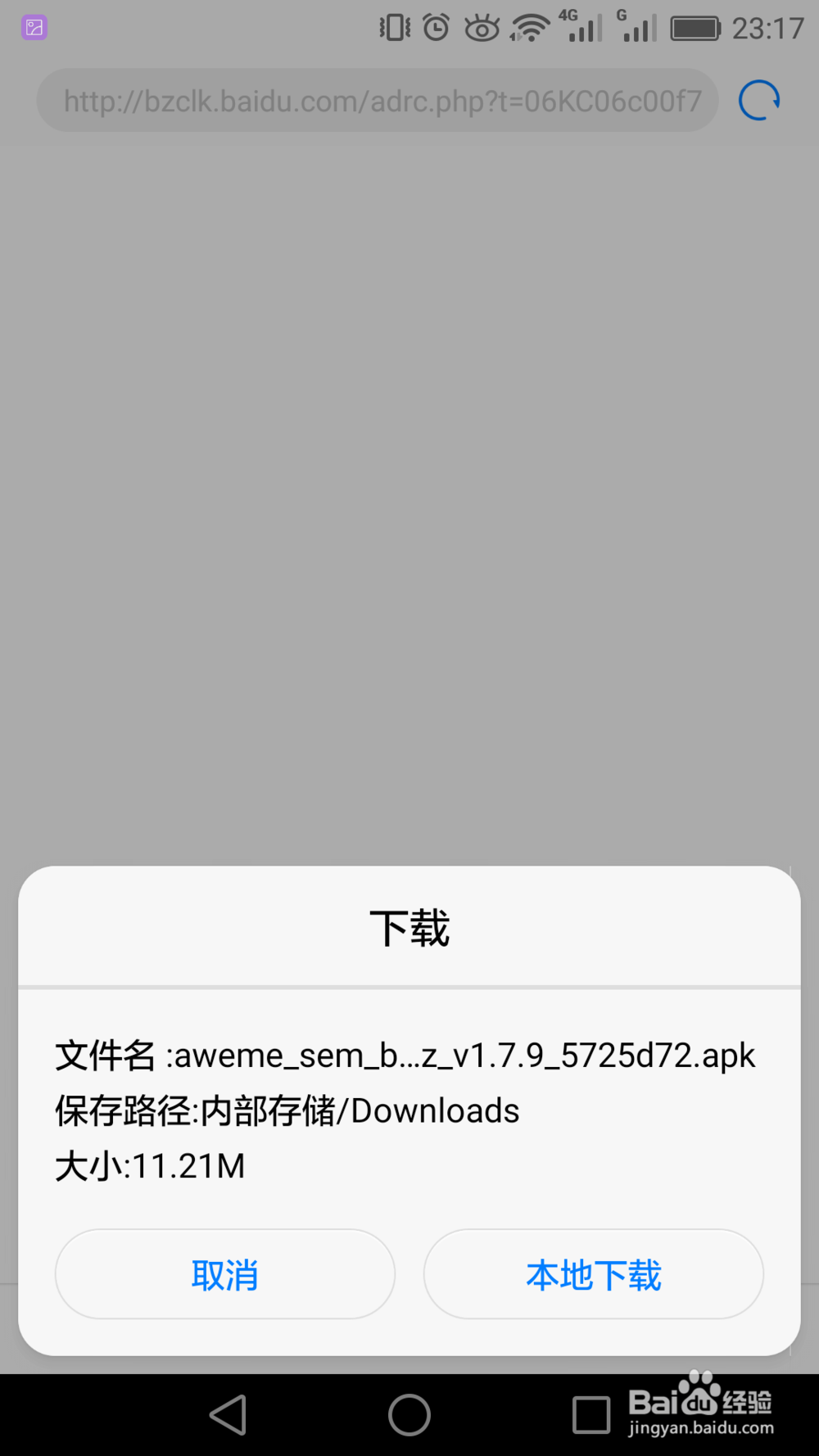Tap the eye-protection mode status icon
The height and width of the screenshot is (1456, 819).
click(x=482, y=27)
